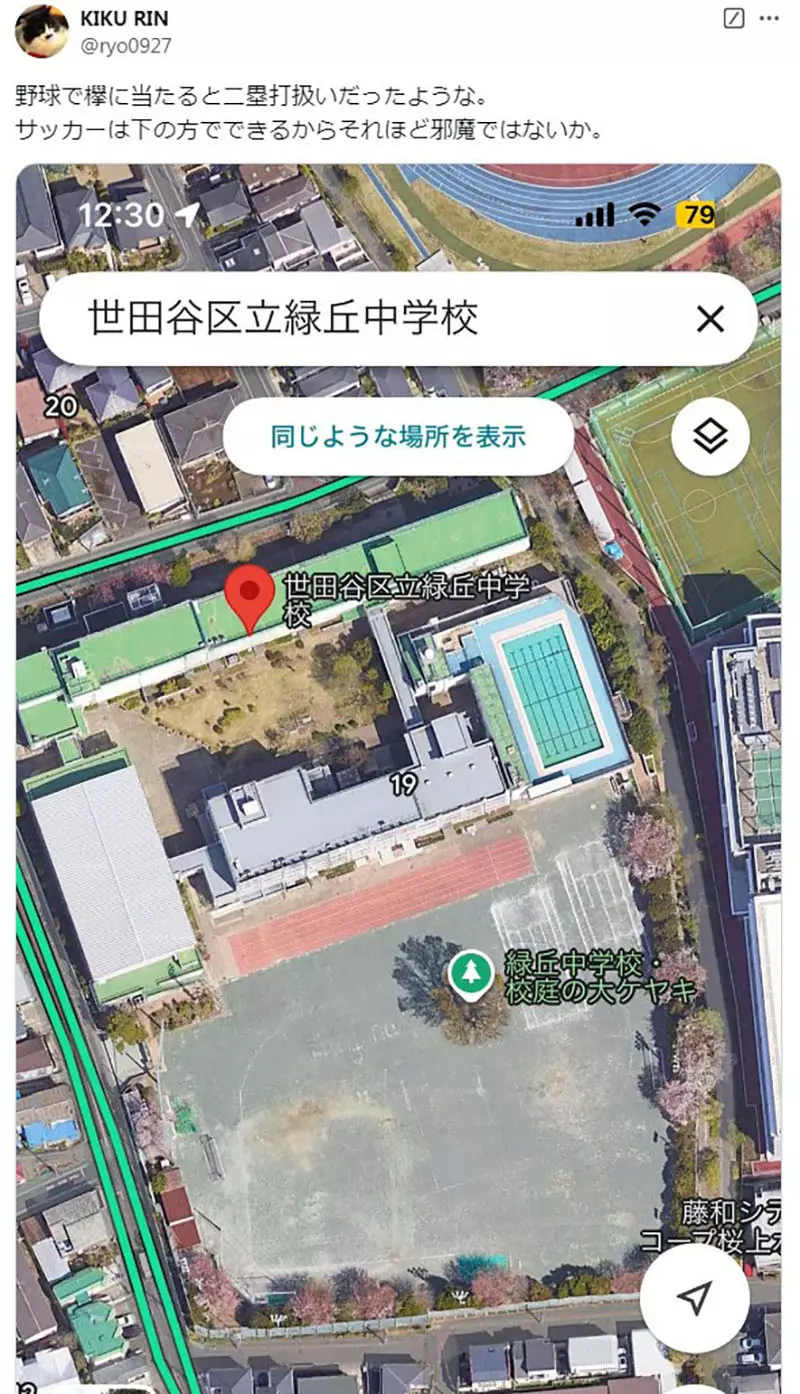800x1394 pixels.
Task: Tap the location arrow beside 12:30
Action: click(x=185, y=214)
